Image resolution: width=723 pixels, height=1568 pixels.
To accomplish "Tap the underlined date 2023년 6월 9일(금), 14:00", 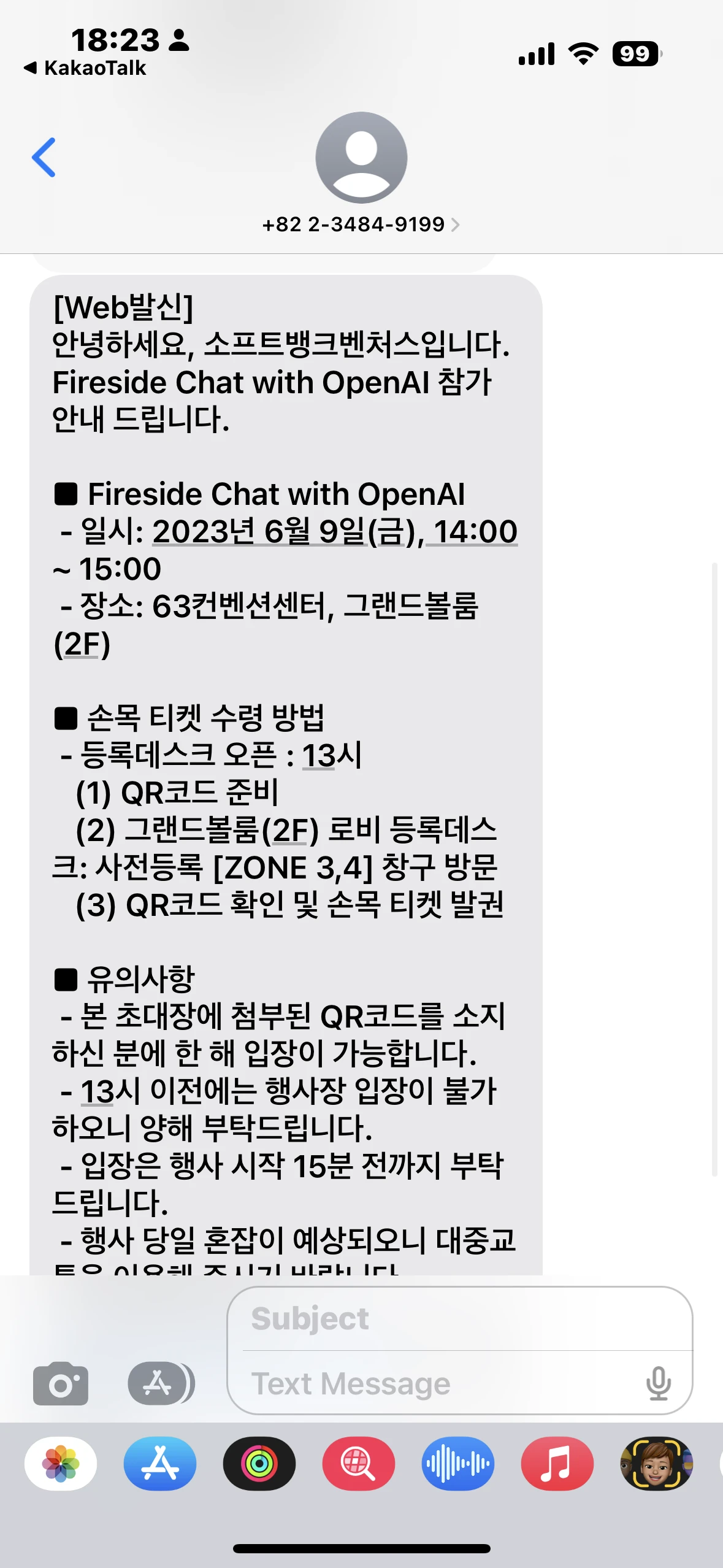I will point(335,531).
